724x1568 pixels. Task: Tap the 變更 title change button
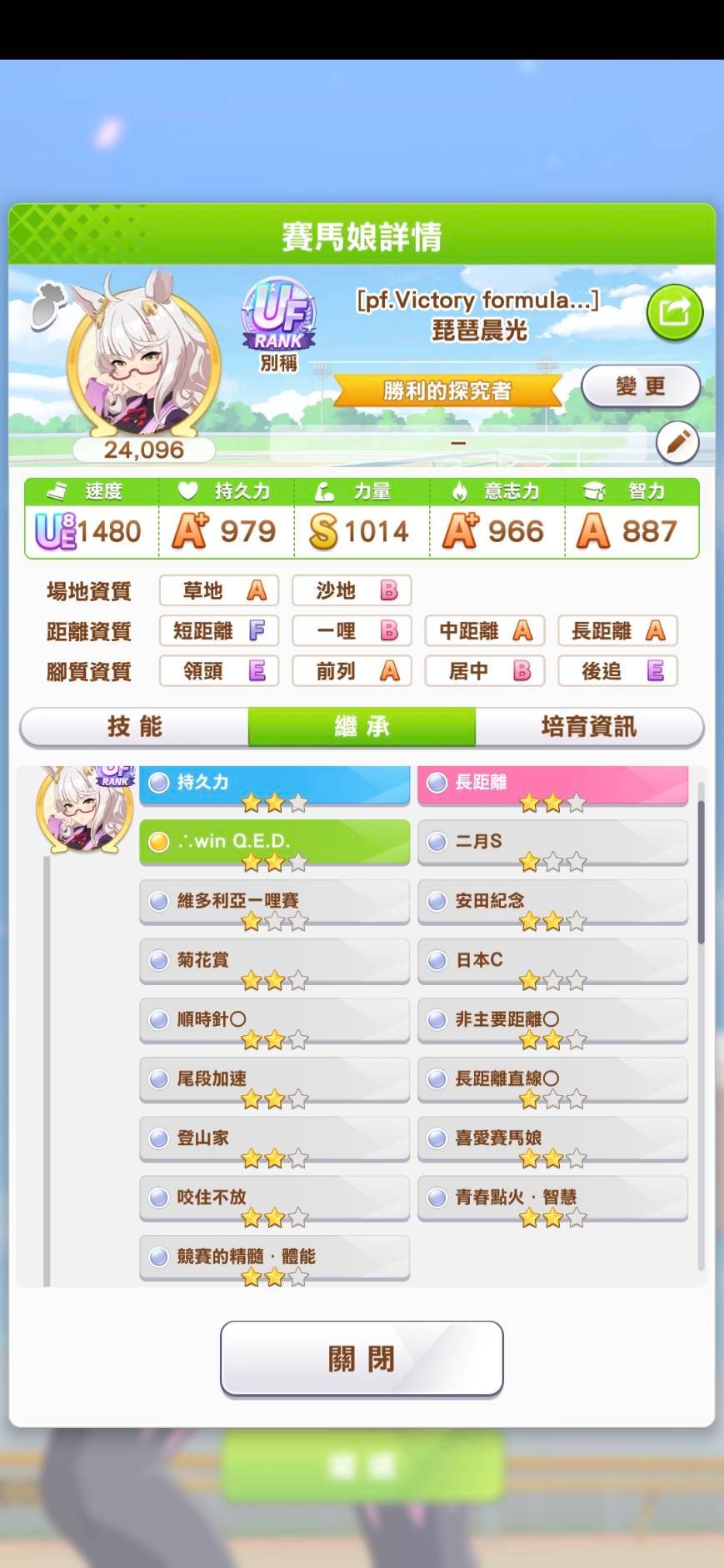(x=640, y=386)
